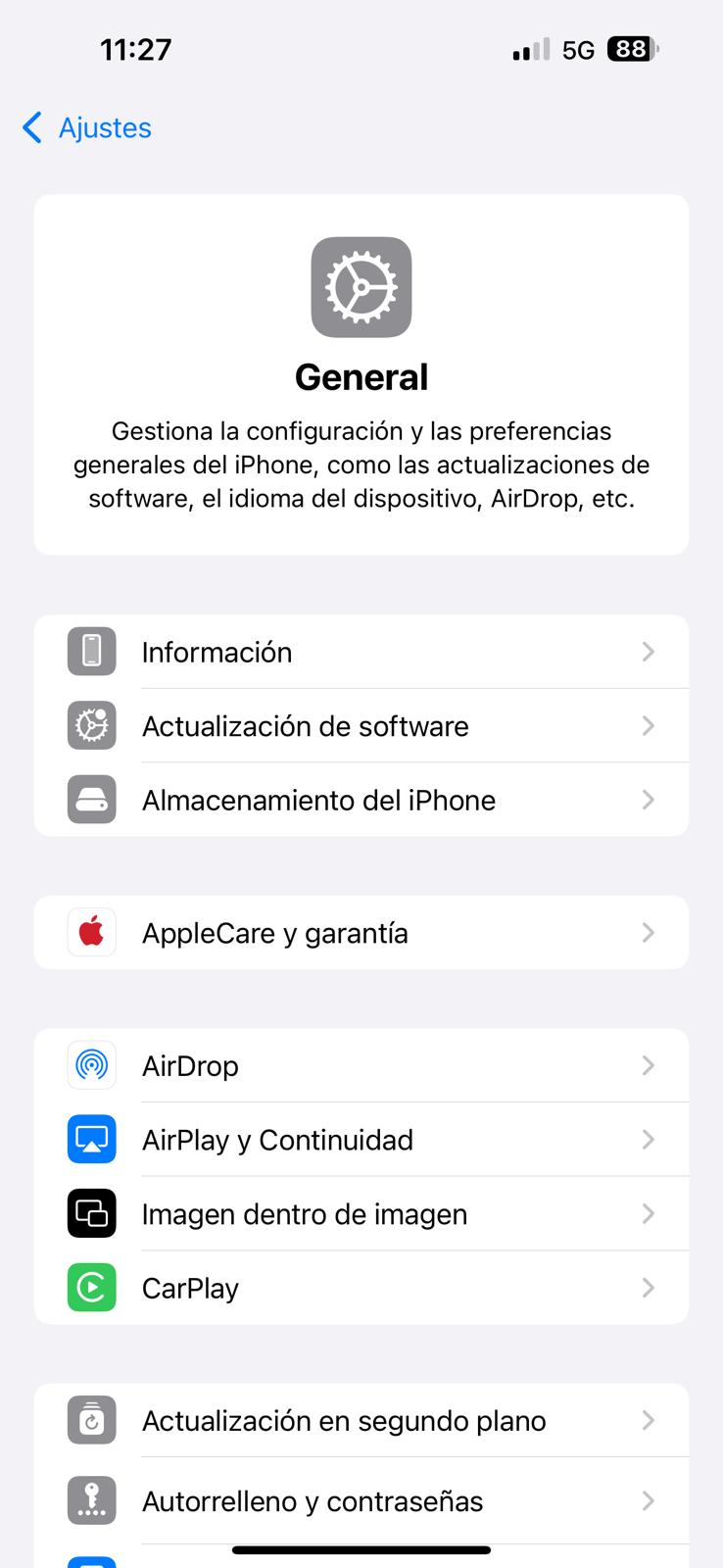Open Actualización de software
The width and height of the screenshot is (723, 1568).
pyautogui.click(x=361, y=726)
